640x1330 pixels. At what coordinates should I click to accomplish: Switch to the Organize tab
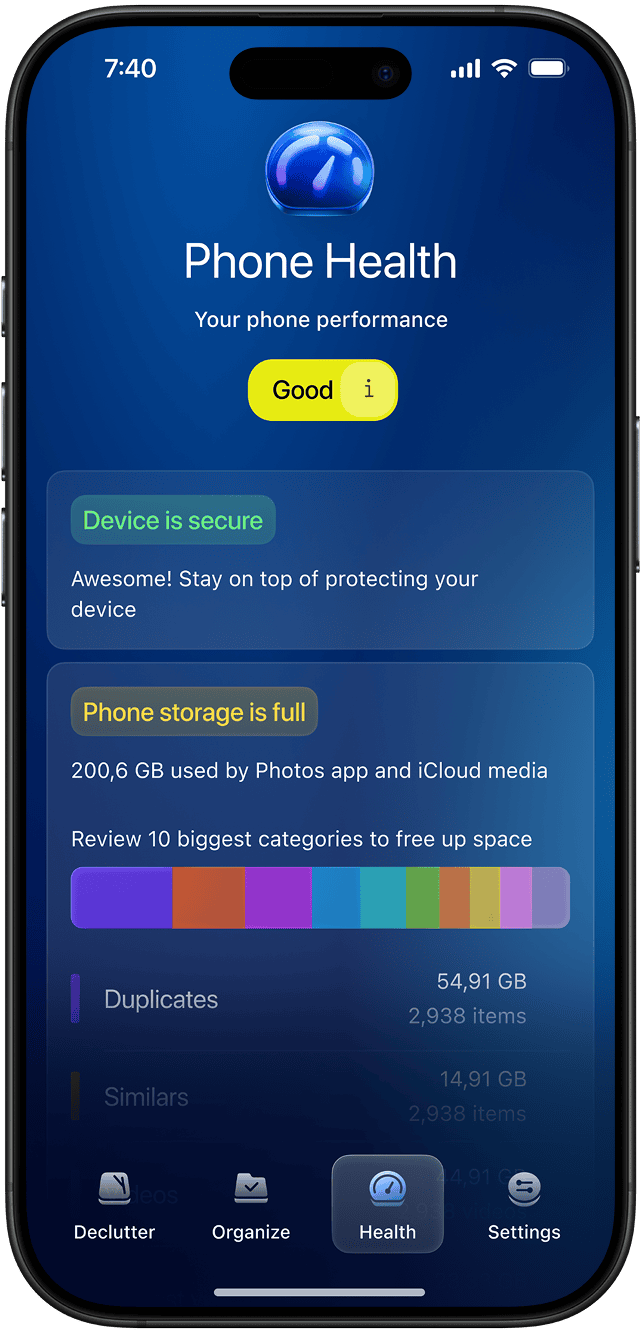[x=251, y=1205]
